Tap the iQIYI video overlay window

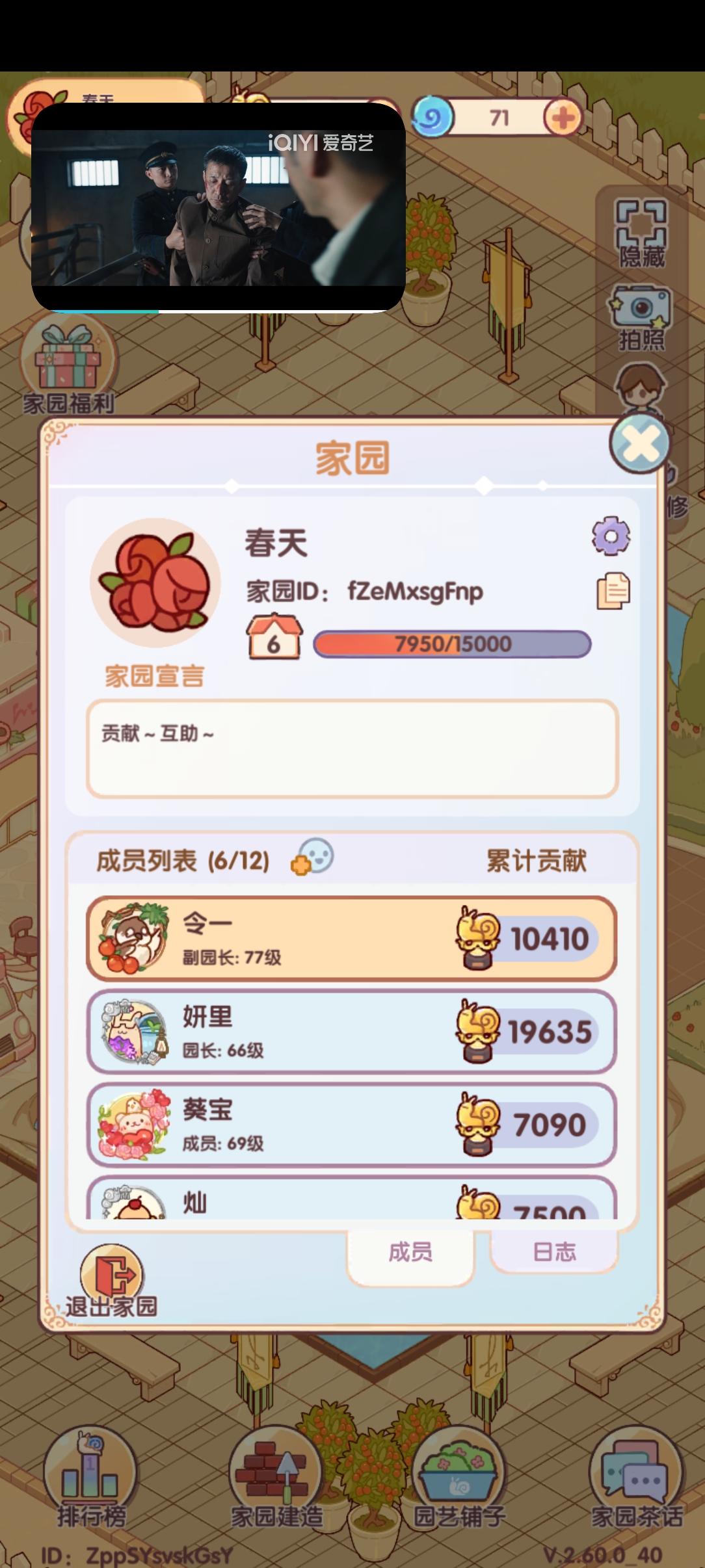pyautogui.click(x=218, y=208)
